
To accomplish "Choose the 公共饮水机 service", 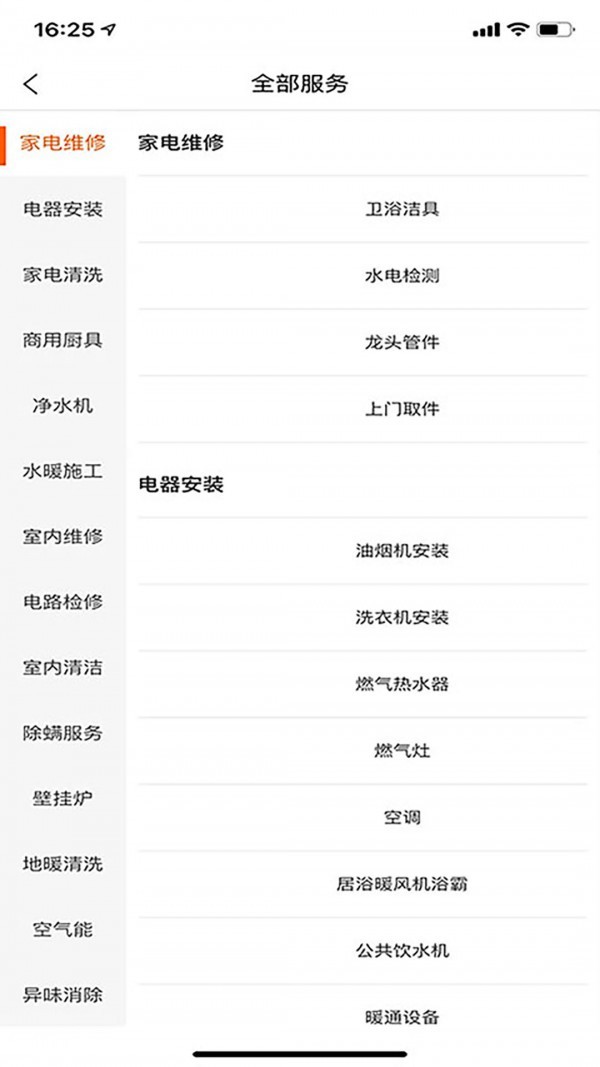I will click(x=363, y=951).
